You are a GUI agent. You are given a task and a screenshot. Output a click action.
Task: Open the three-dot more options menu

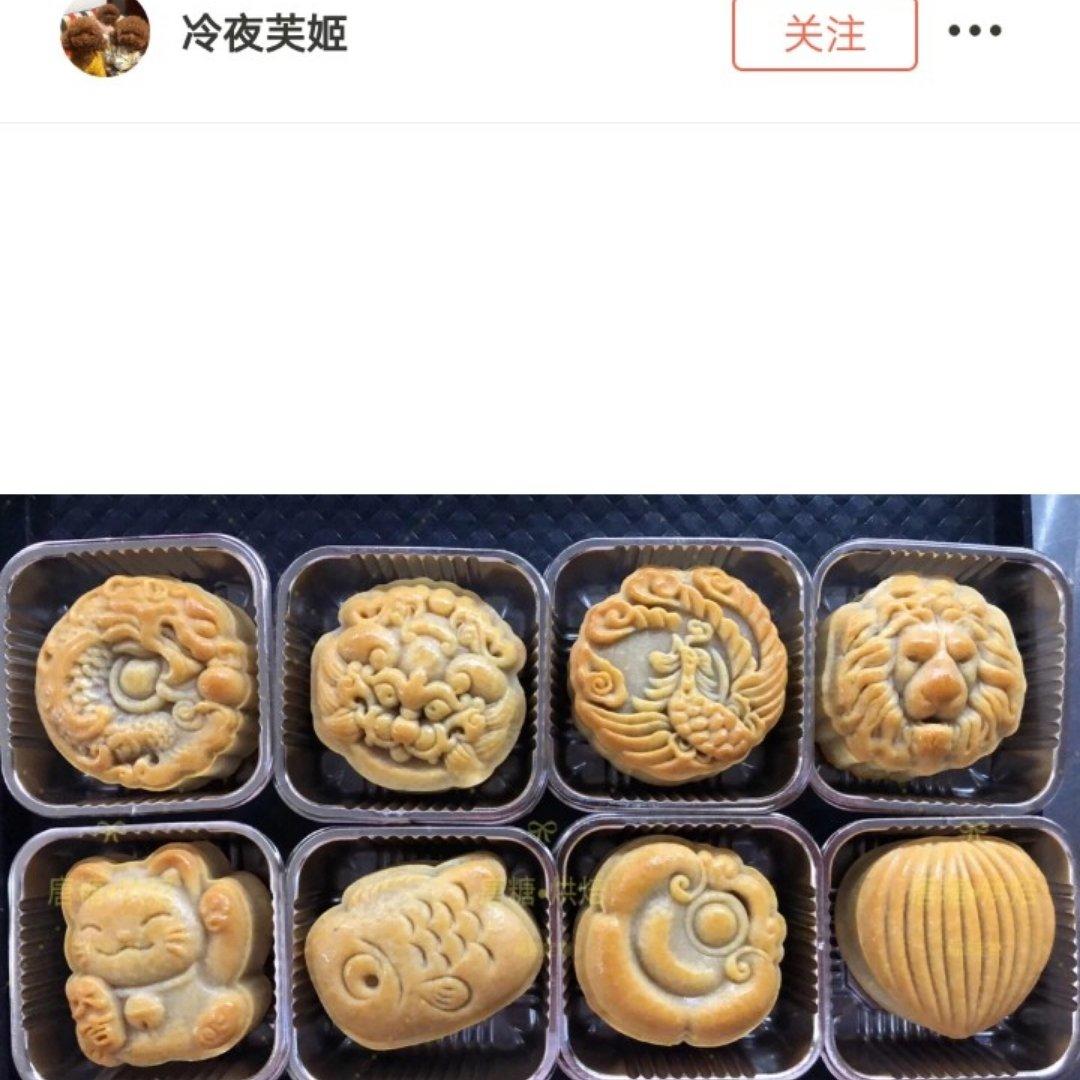coord(975,31)
